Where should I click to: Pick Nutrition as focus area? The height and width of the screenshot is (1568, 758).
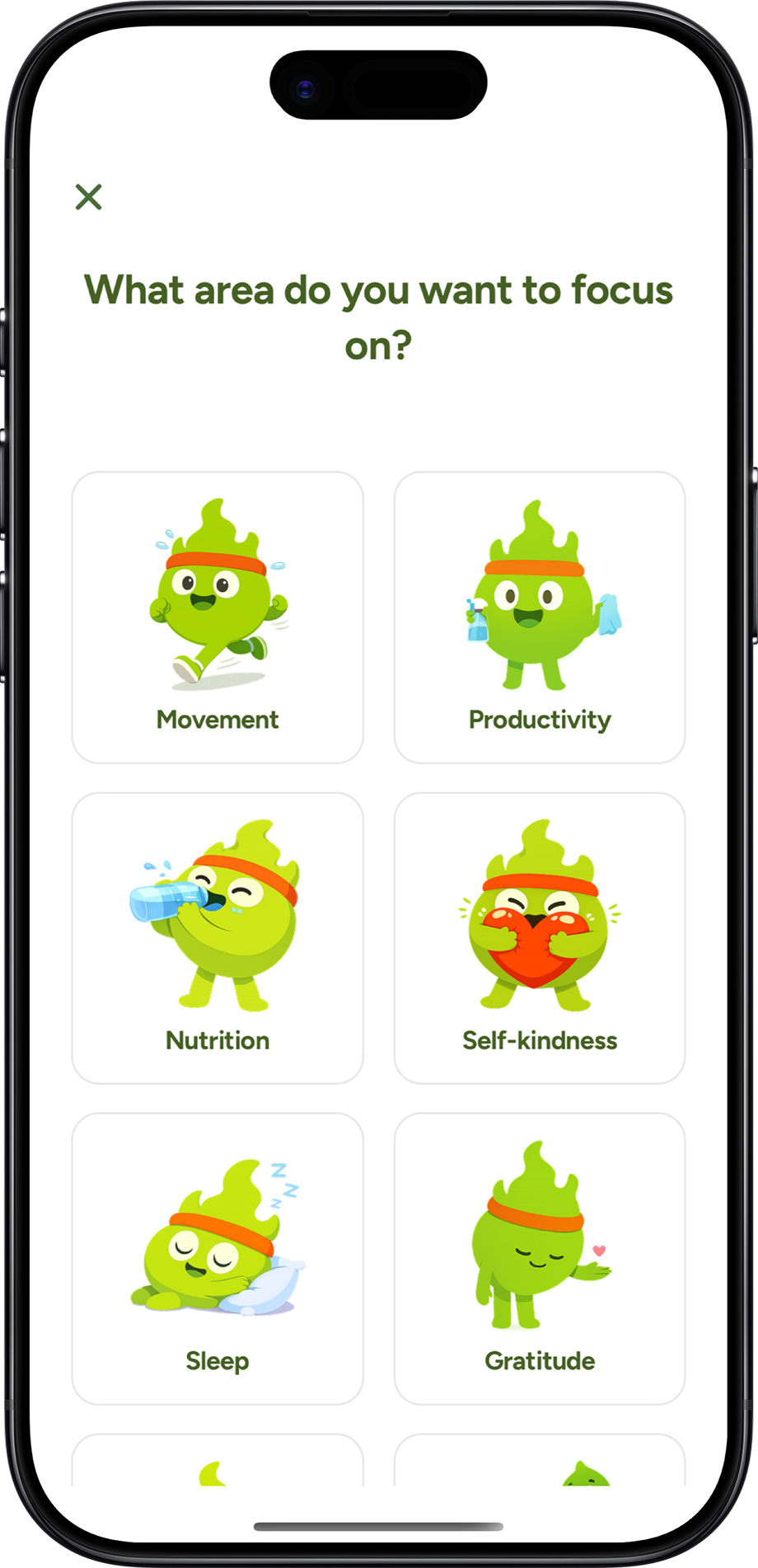(x=218, y=938)
